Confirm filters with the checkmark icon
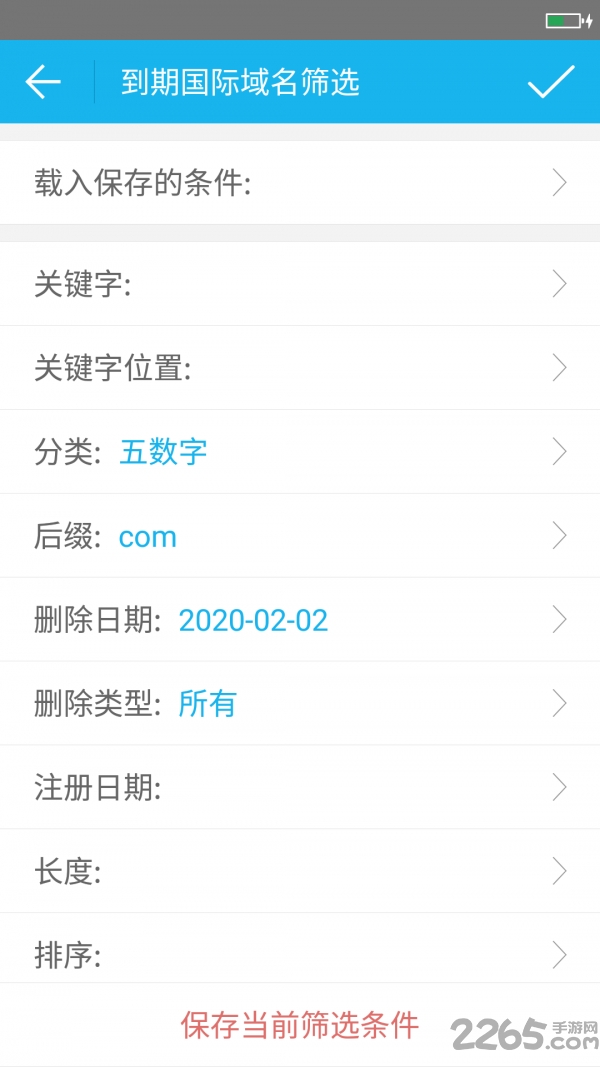This screenshot has width=600, height=1067. [551, 82]
